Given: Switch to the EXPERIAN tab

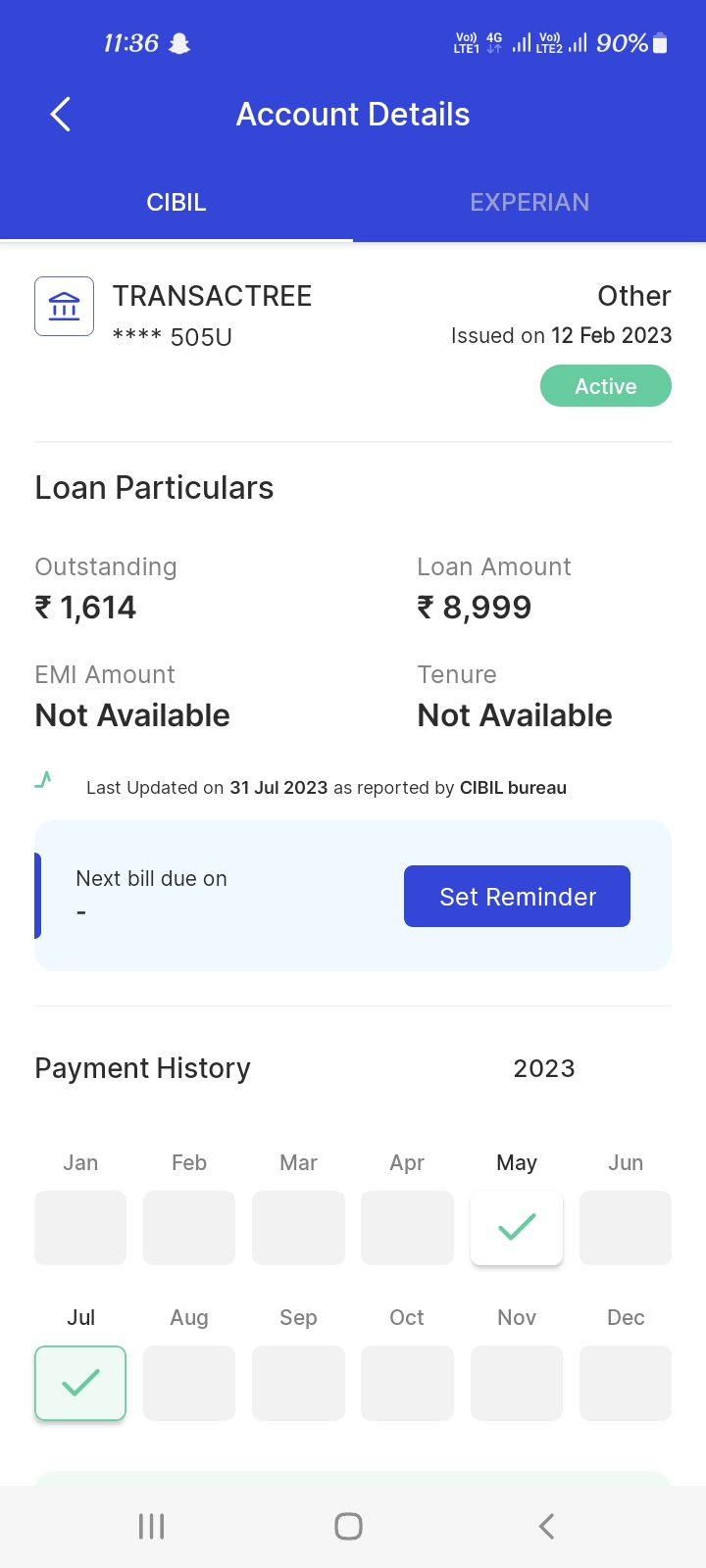Looking at the screenshot, I should (529, 203).
